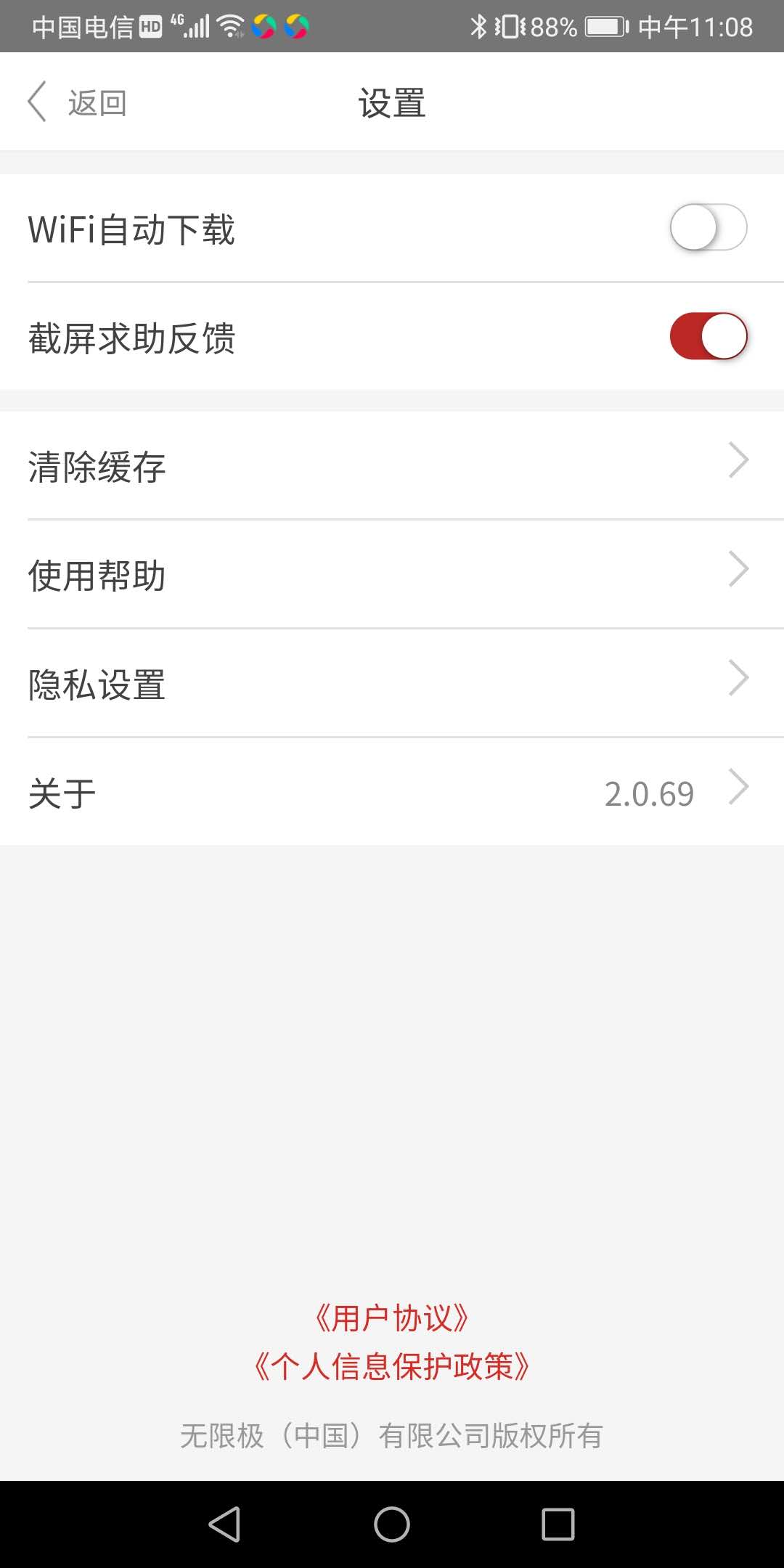Open 《个人信息保护政策》 policy
This screenshot has height=1568, width=784.
coord(392,1366)
